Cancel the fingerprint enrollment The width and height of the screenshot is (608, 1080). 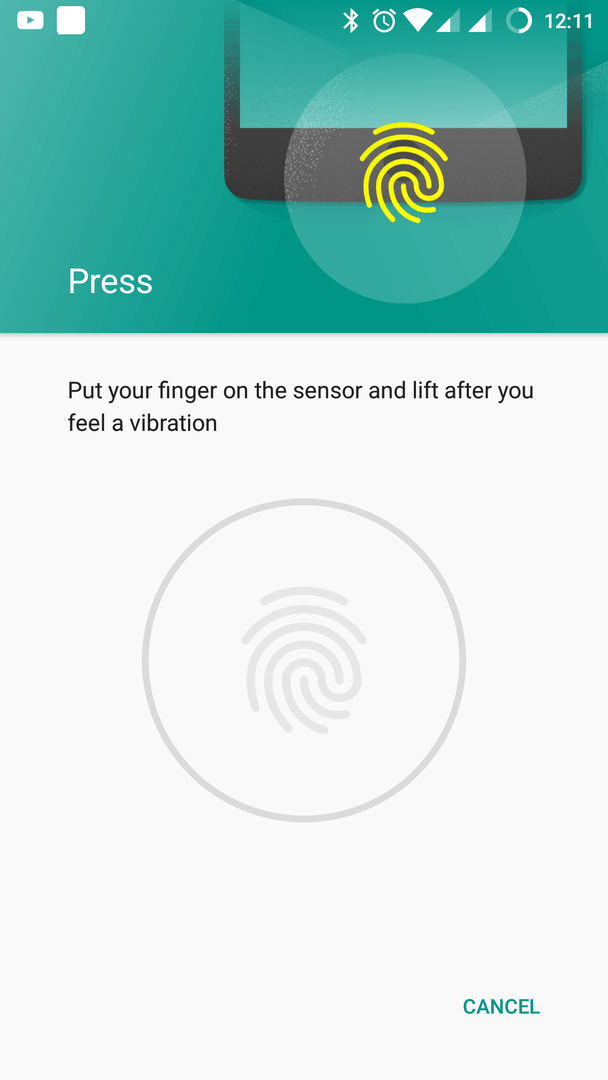tap(501, 1006)
